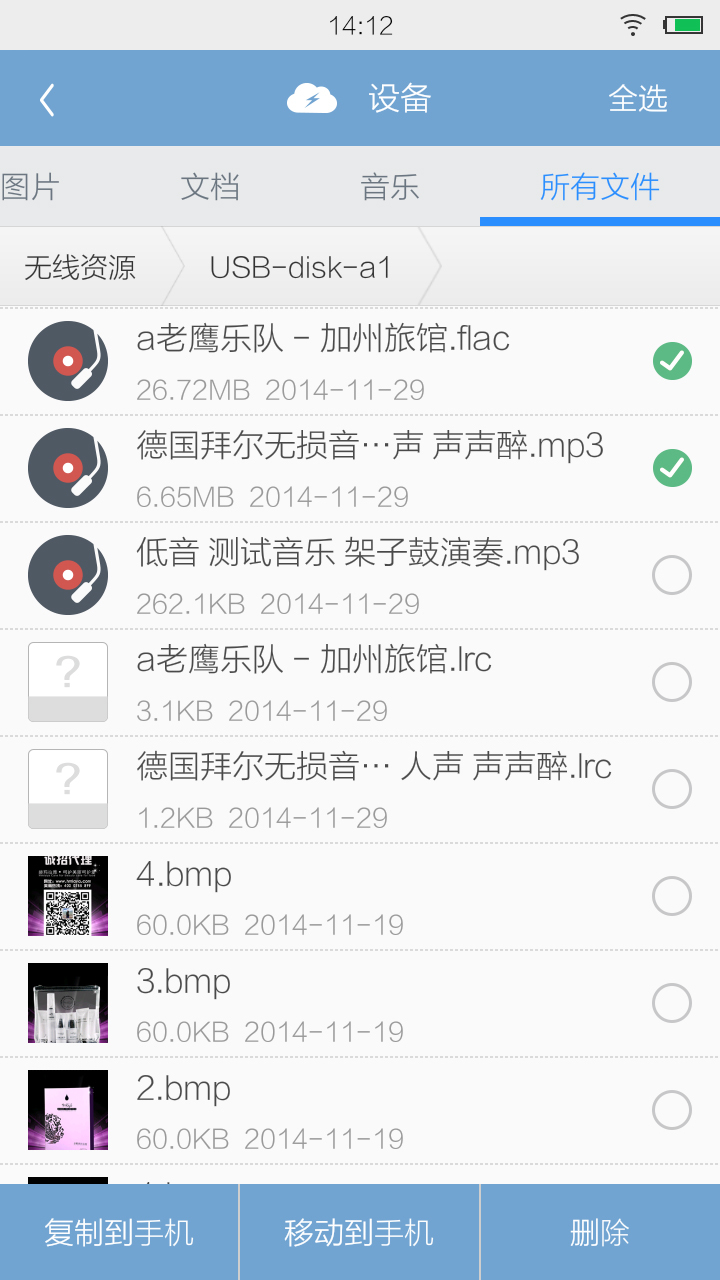Tap 全选 to select all files
The width and height of the screenshot is (720, 1280).
[637, 99]
